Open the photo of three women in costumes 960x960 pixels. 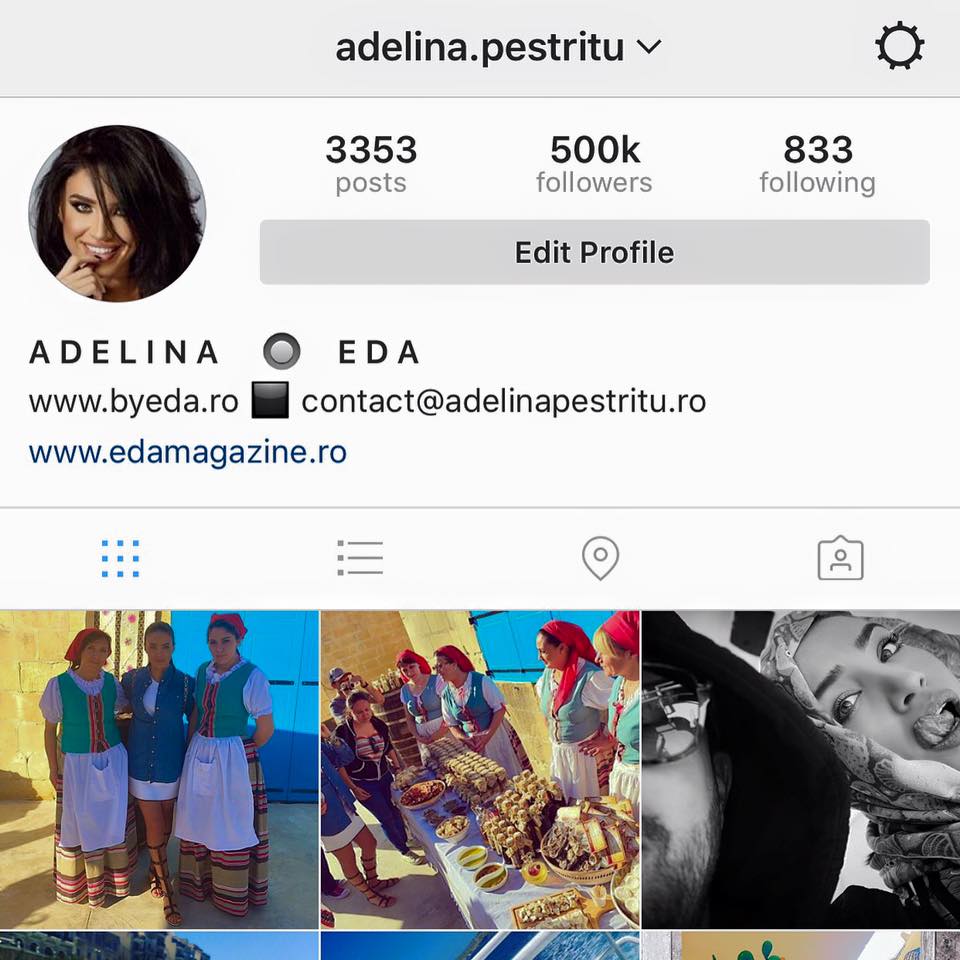(159, 770)
